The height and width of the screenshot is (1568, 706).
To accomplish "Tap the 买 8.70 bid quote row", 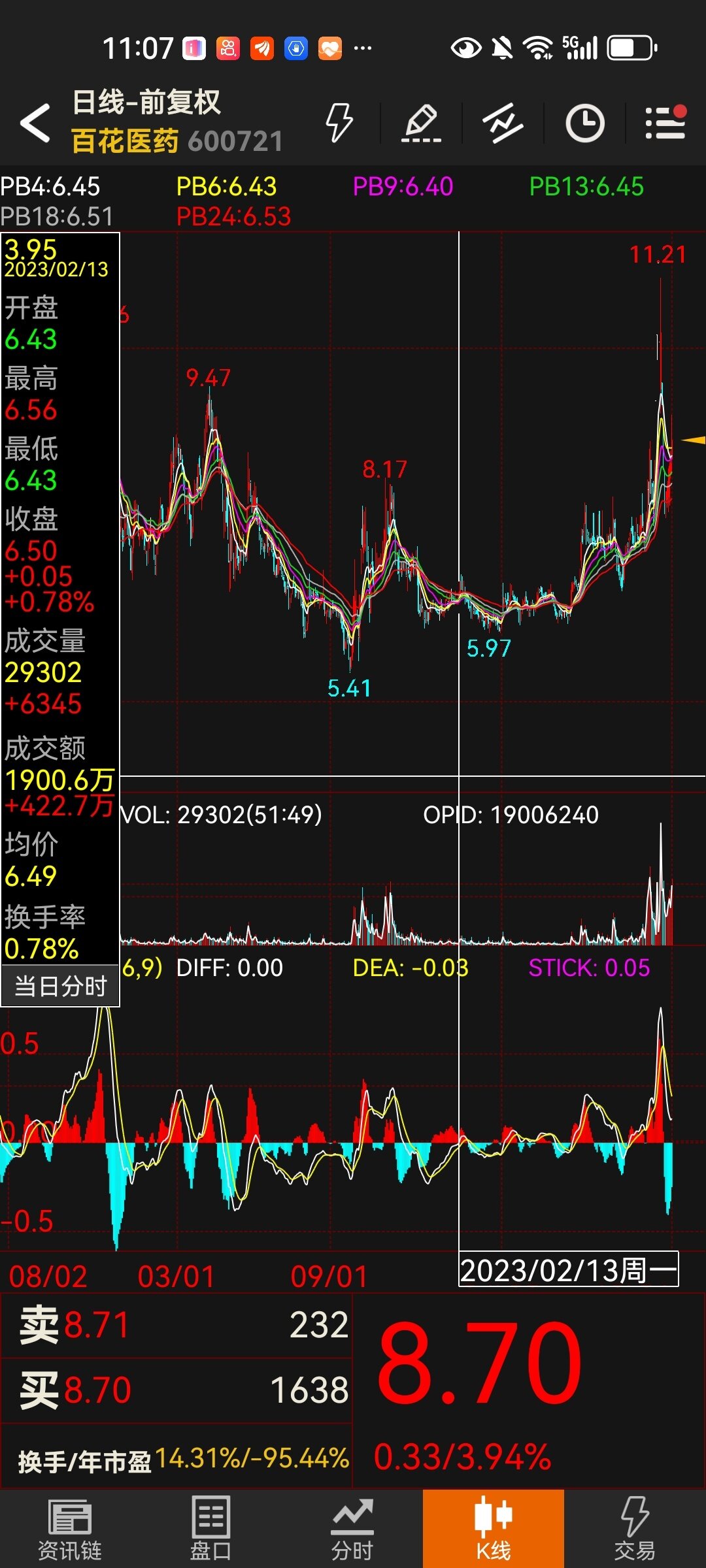I will point(176,1390).
